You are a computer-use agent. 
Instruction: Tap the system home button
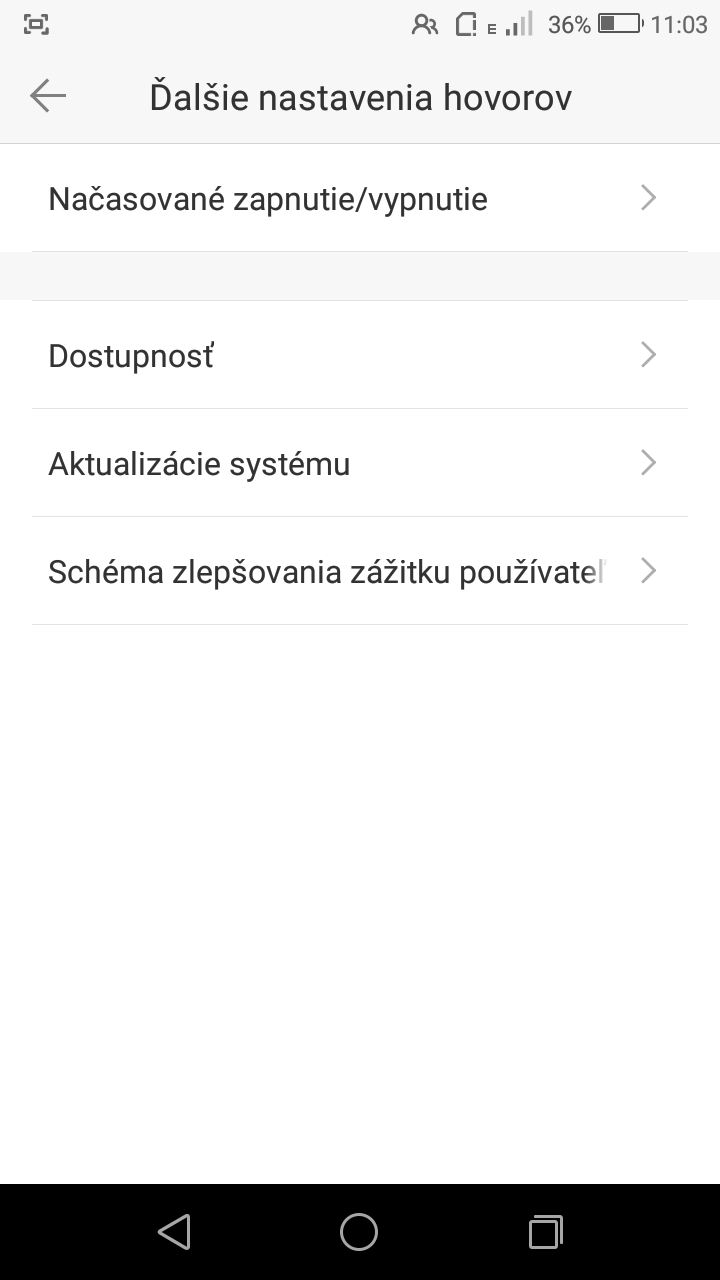coord(359,1232)
